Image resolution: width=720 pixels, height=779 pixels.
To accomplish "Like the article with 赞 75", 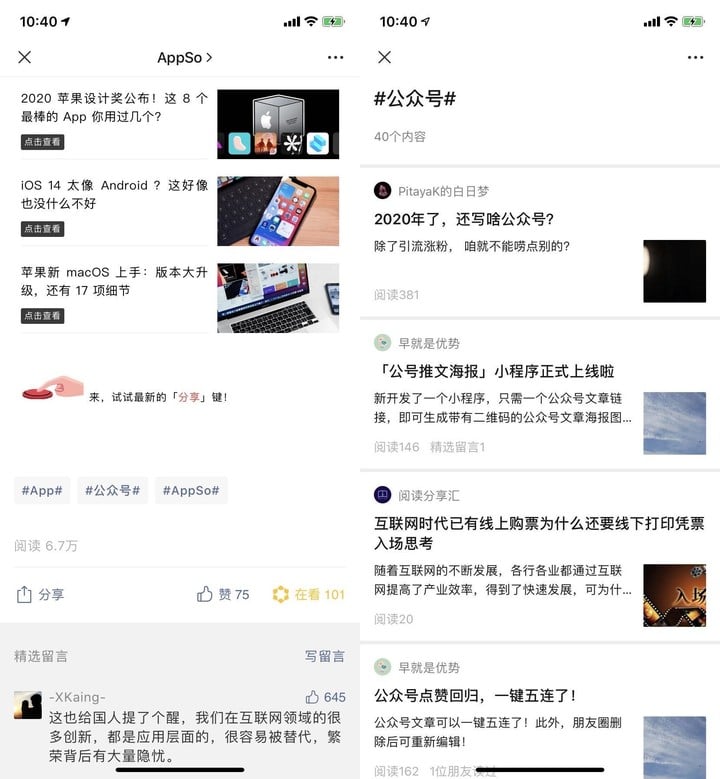I will point(223,594).
